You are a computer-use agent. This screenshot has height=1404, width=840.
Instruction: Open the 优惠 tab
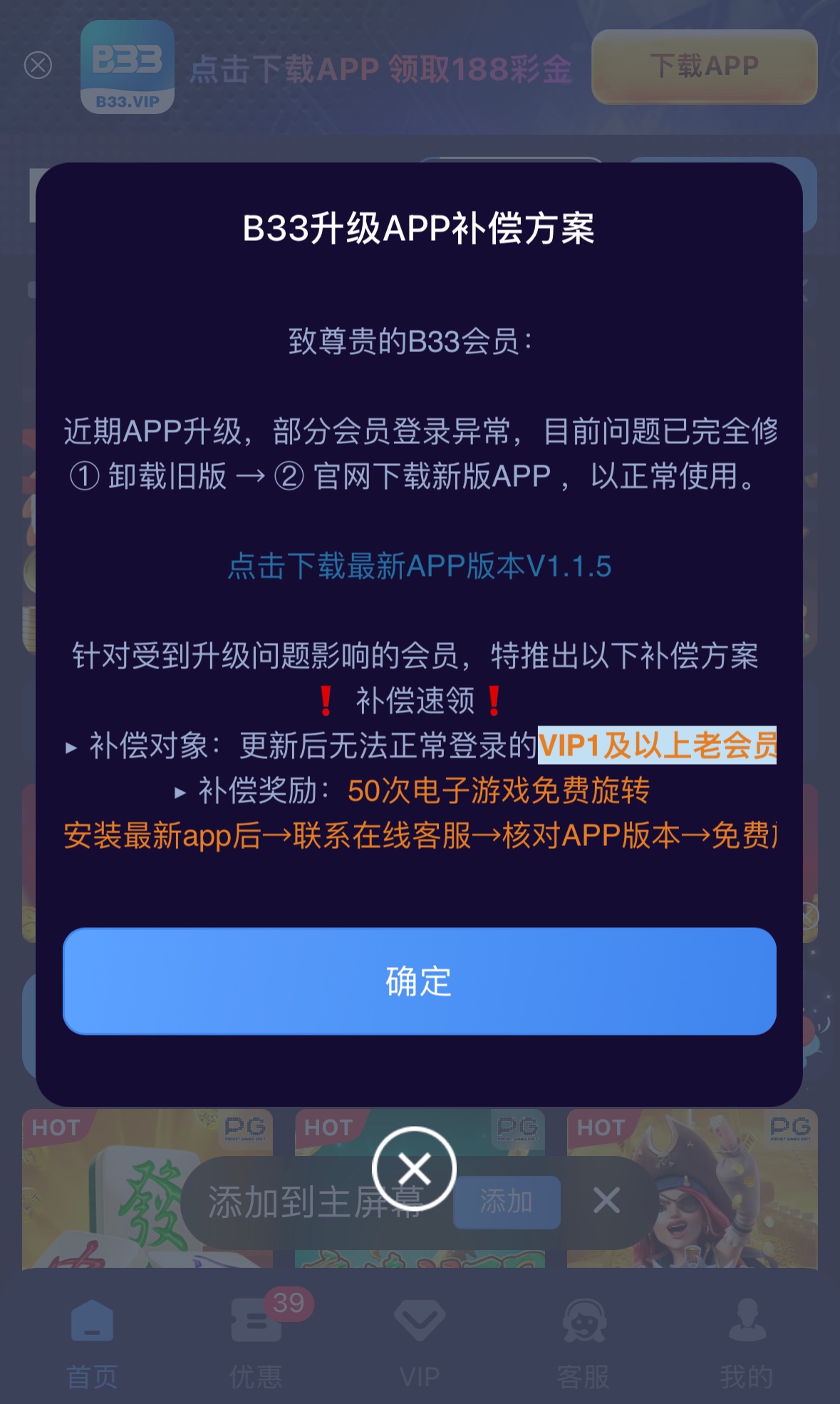coord(256,1344)
